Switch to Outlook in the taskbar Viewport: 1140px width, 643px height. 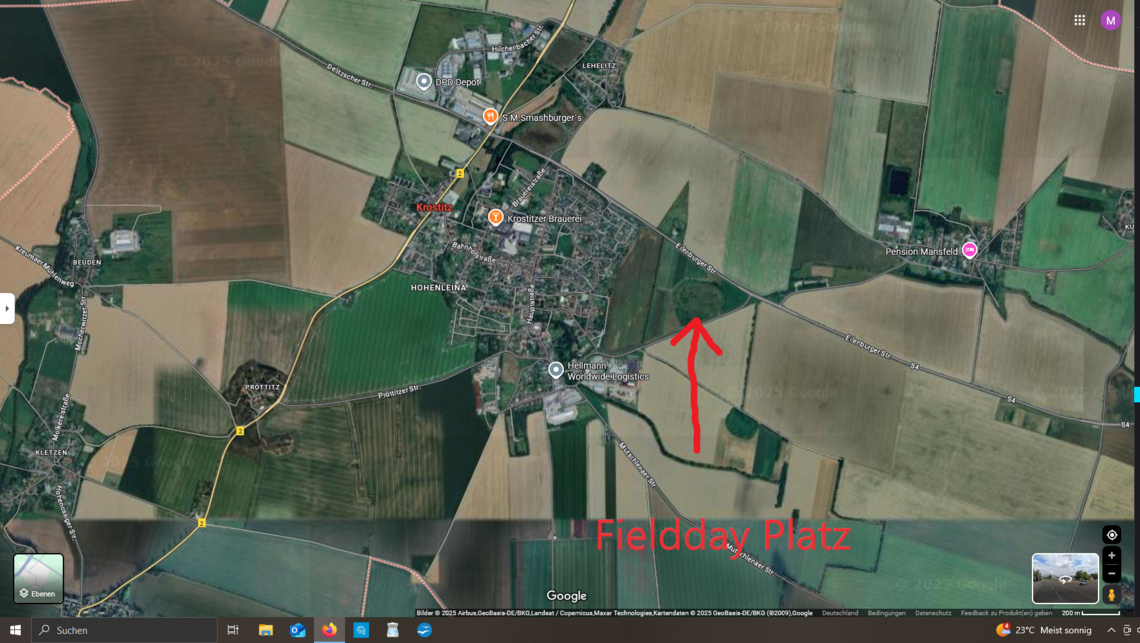coord(297,630)
